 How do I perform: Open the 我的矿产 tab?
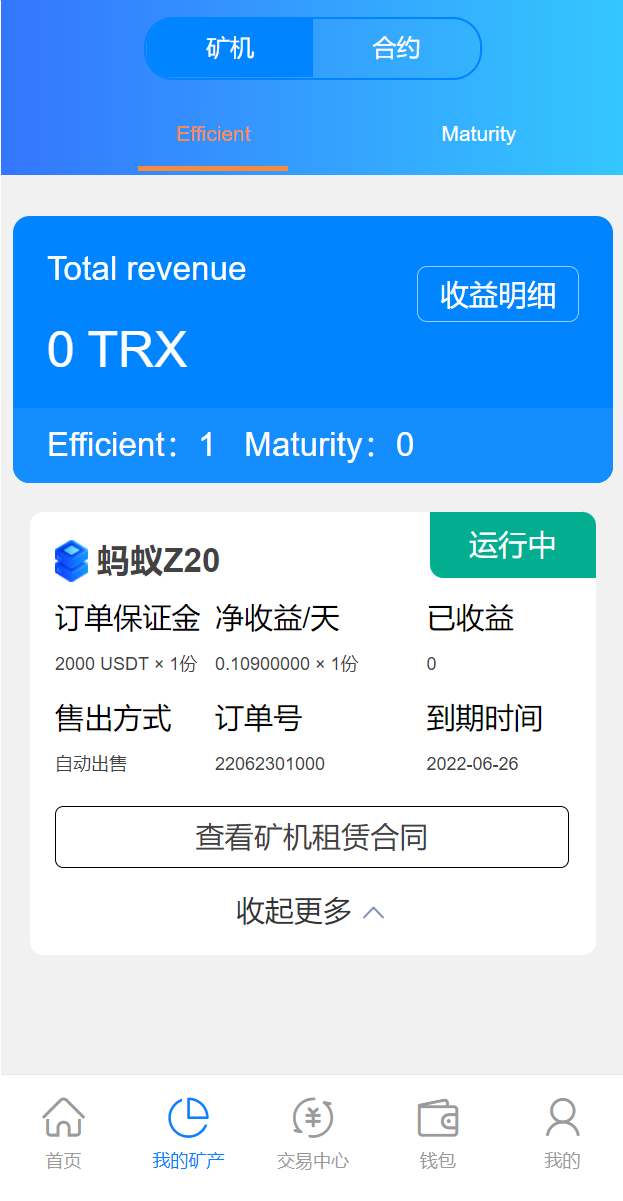click(188, 1135)
